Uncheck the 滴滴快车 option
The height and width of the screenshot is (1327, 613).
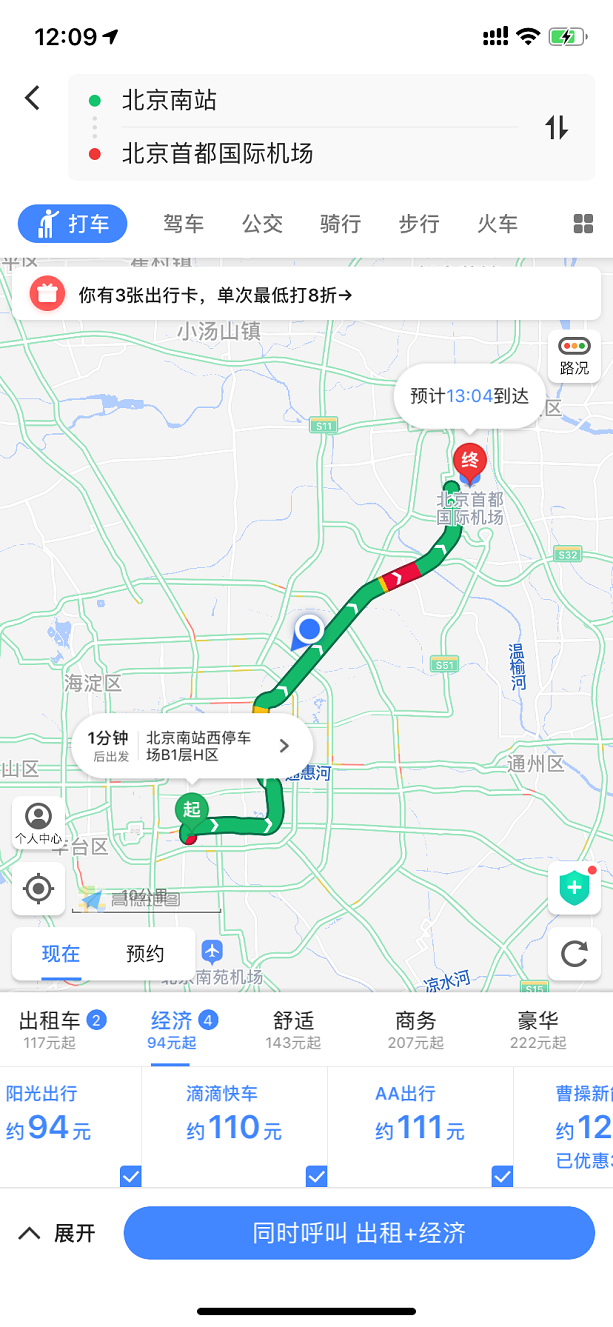tap(316, 1176)
